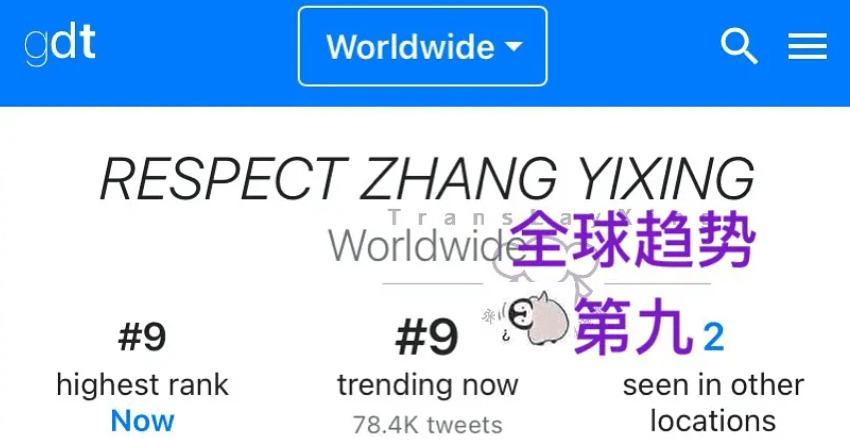Open the hamburger menu
The width and height of the screenshot is (850, 440).
[x=807, y=46]
